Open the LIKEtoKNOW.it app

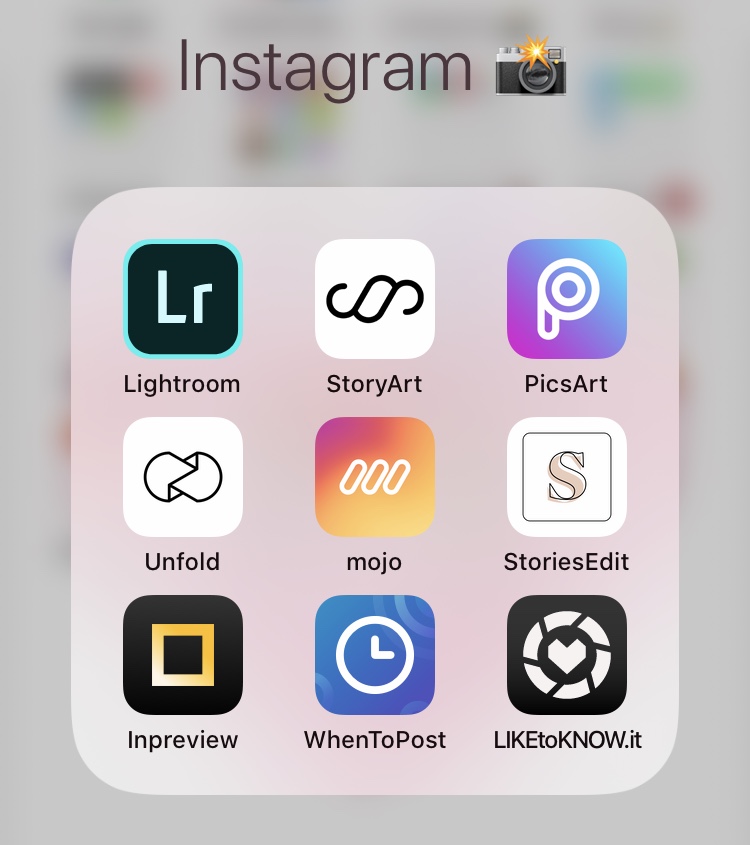click(x=567, y=655)
